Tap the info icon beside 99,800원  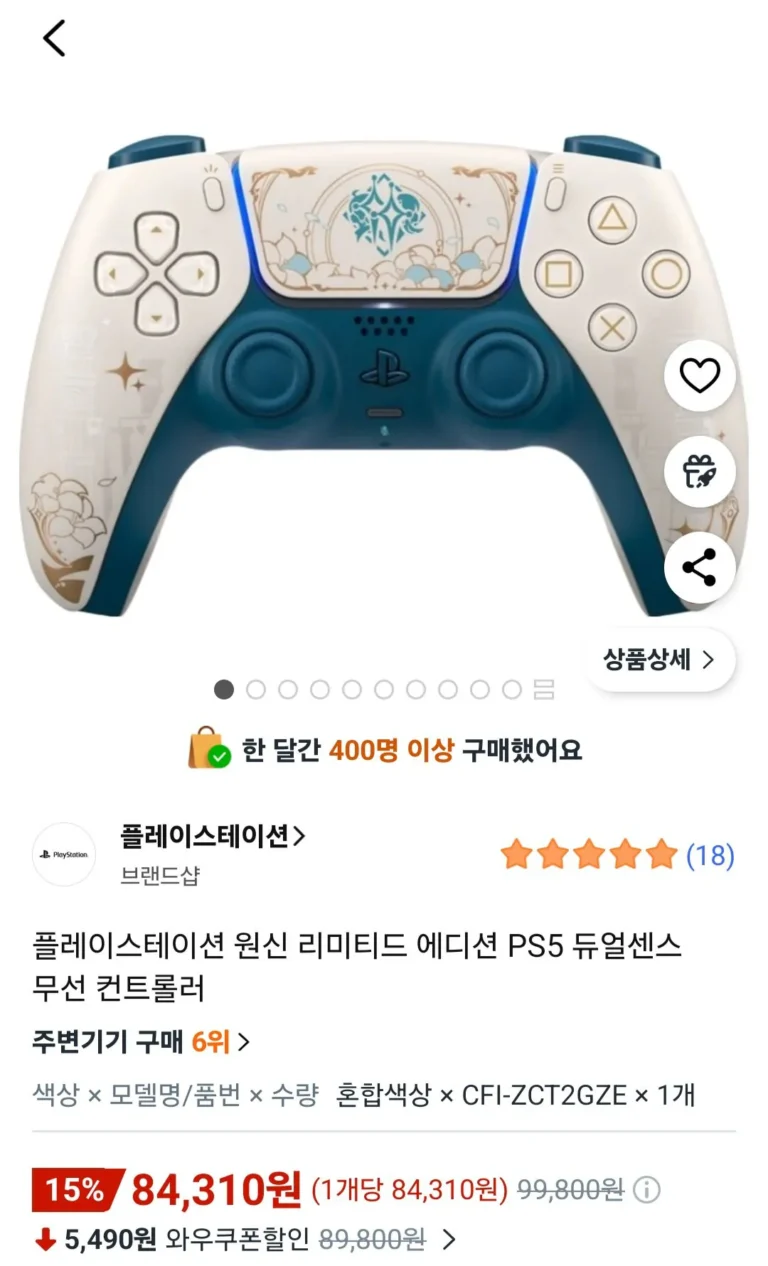coord(648,1190)
